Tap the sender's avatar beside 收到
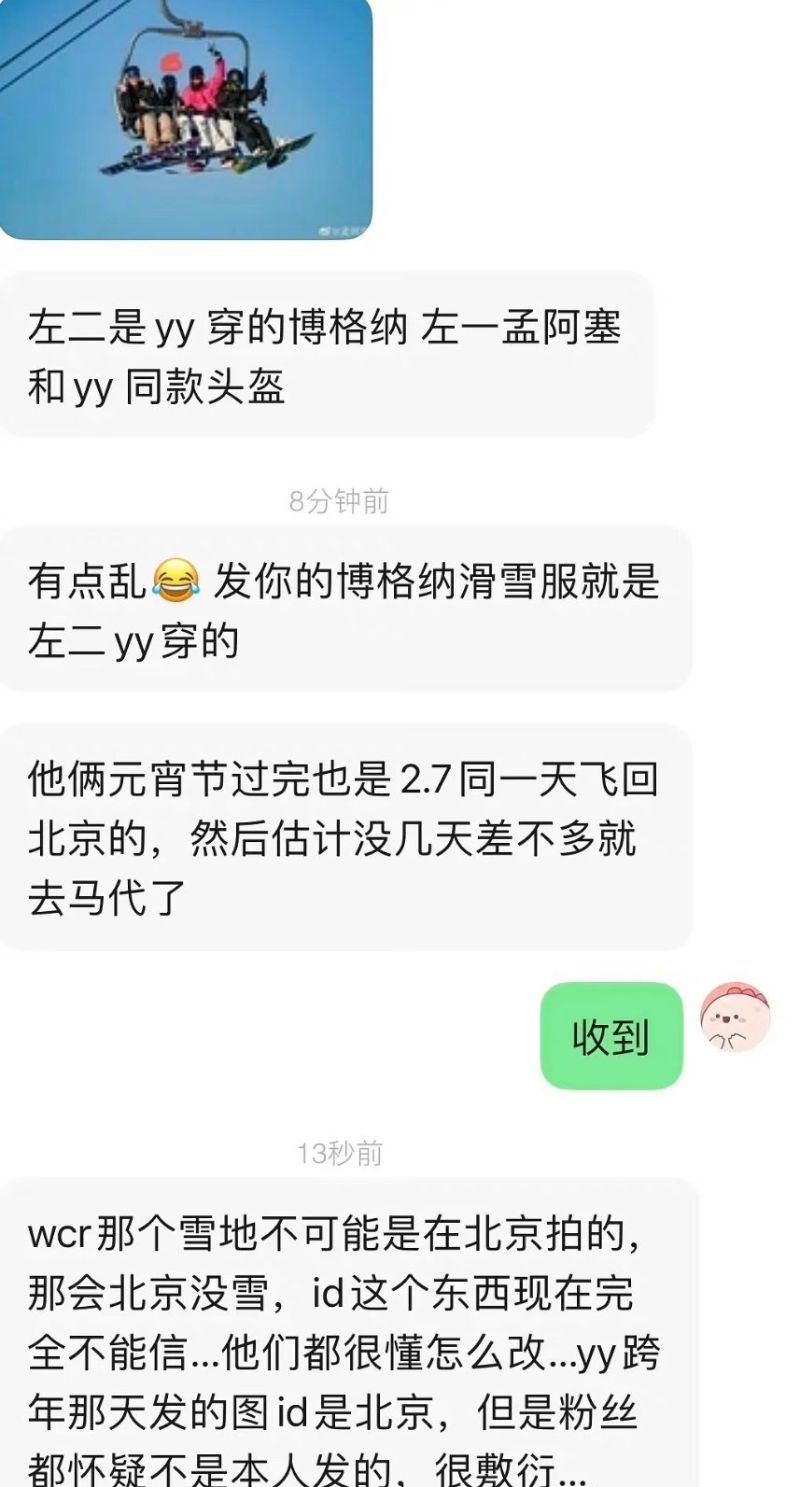800x1487 pixels. [735, 1018]
